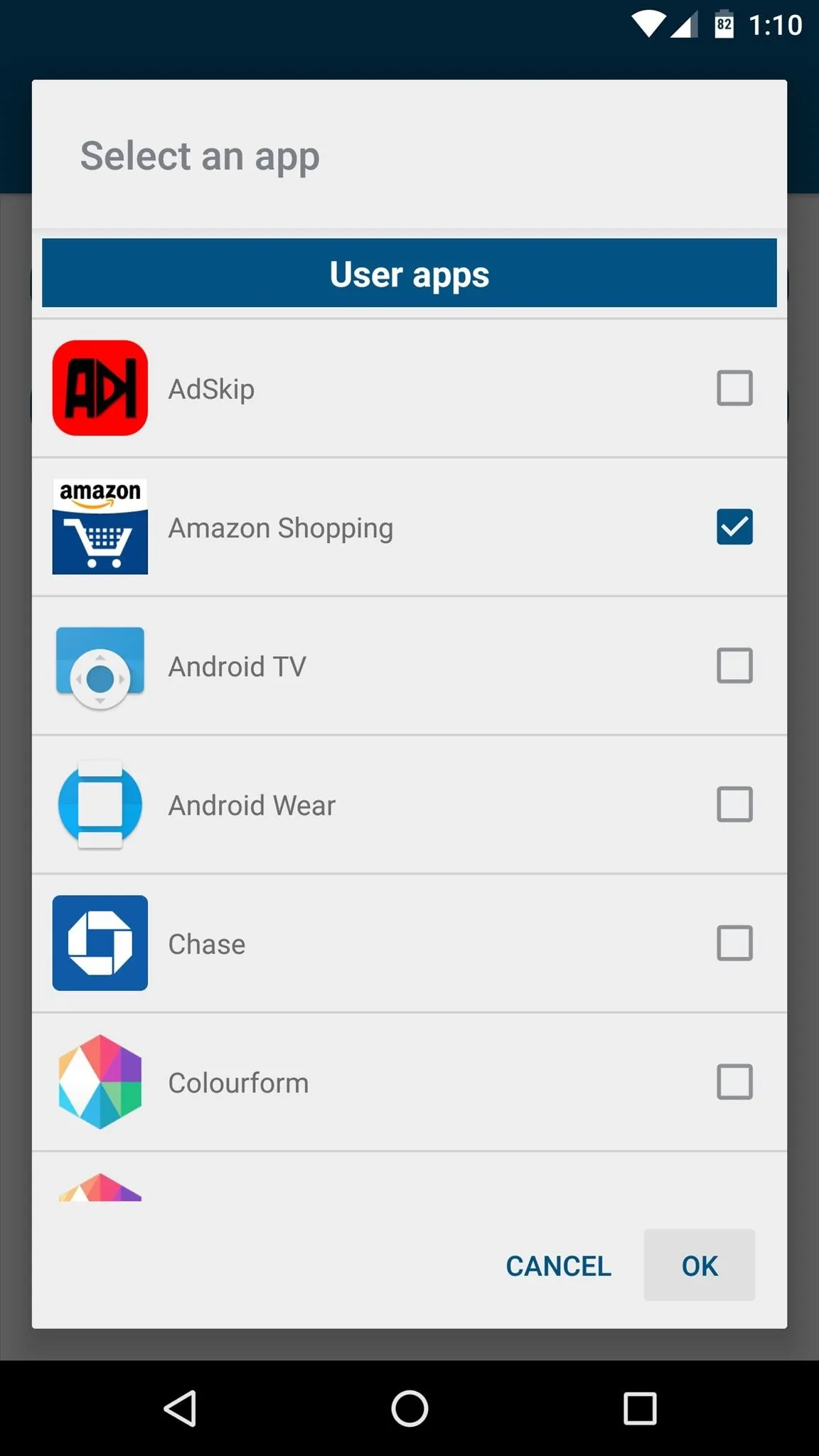The width and height of the screenshot is (819, 1456).
Task: Open recent apps from navigation bar
Action: point(639,1408)
